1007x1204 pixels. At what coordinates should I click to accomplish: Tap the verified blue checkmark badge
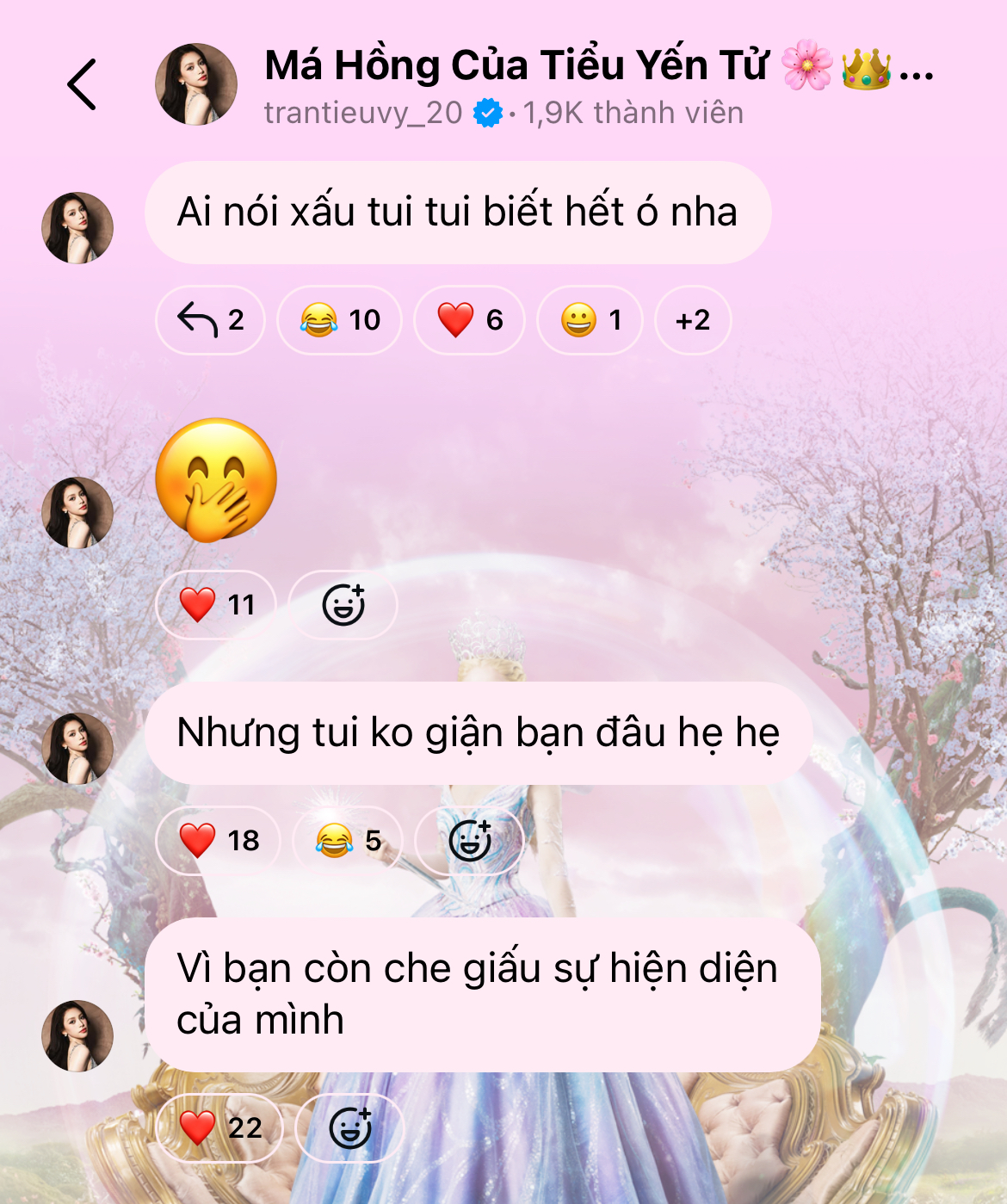(x=488, y=110)
